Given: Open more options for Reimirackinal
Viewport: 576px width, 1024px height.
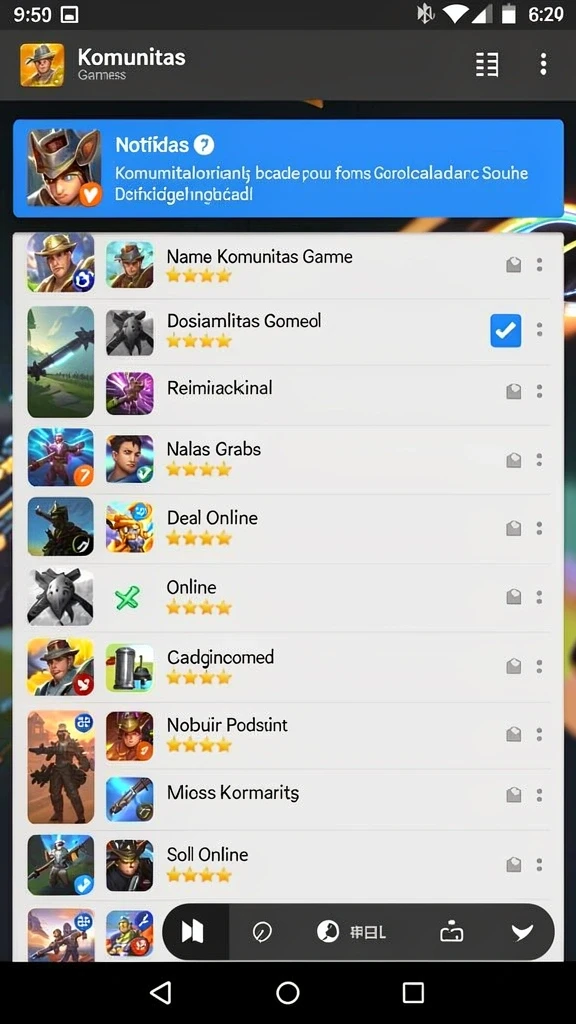Looking at the screenshot, I should [539, 391].
